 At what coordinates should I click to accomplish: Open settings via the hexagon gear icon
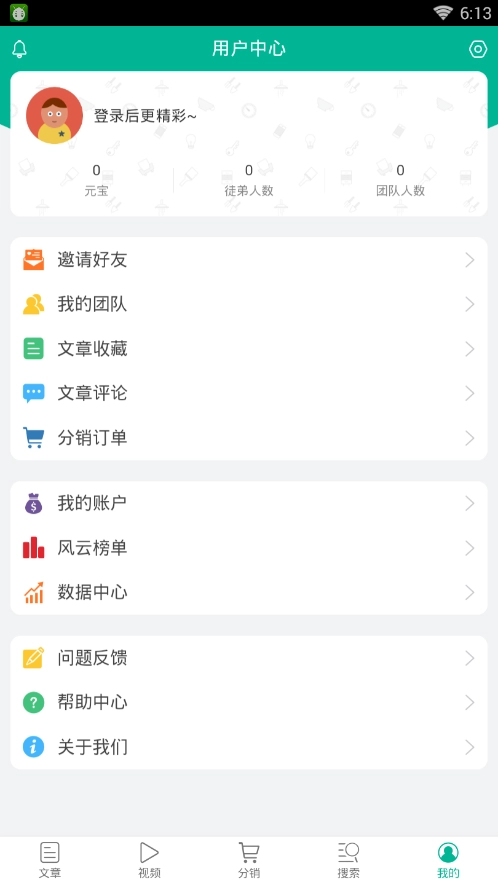coord(478,49)
